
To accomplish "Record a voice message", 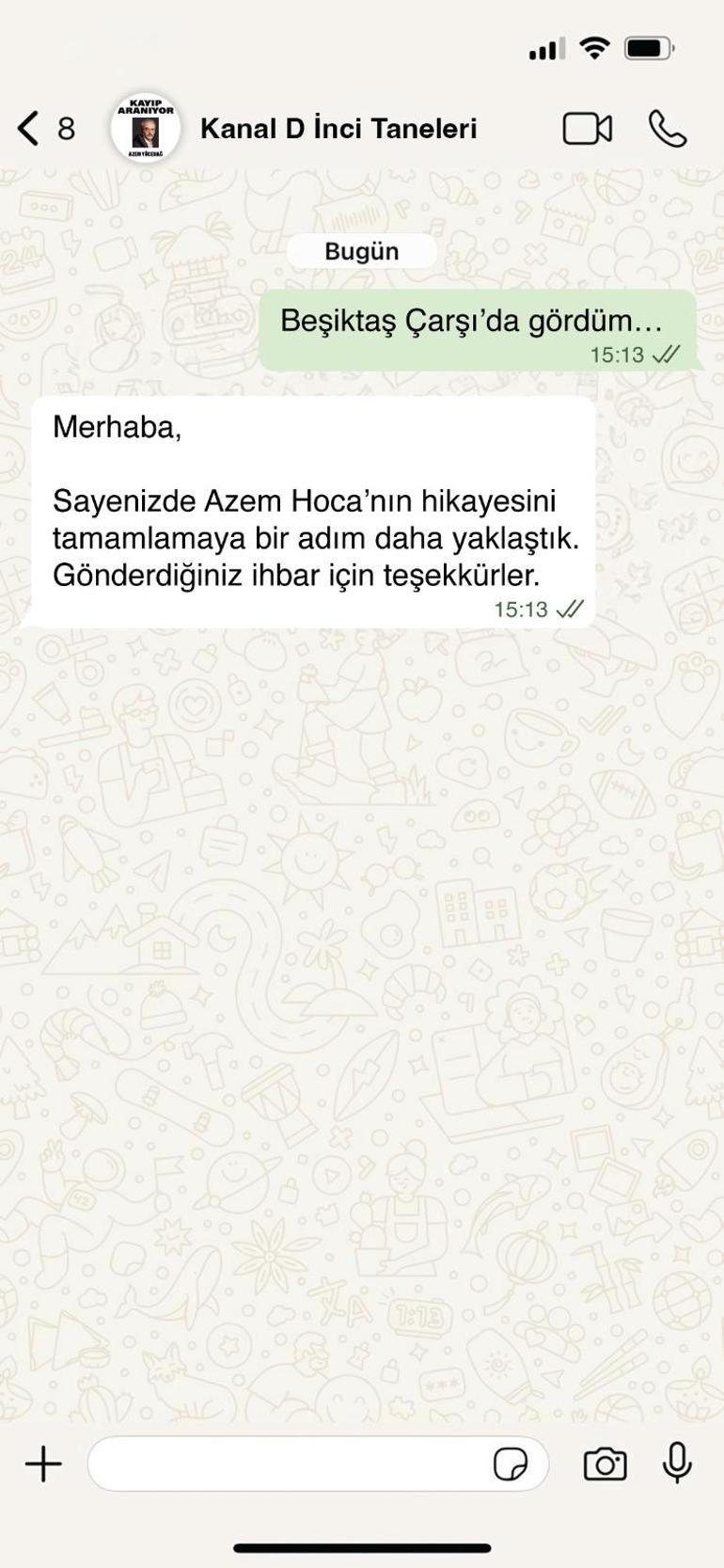I will [x=677, y=1463].
